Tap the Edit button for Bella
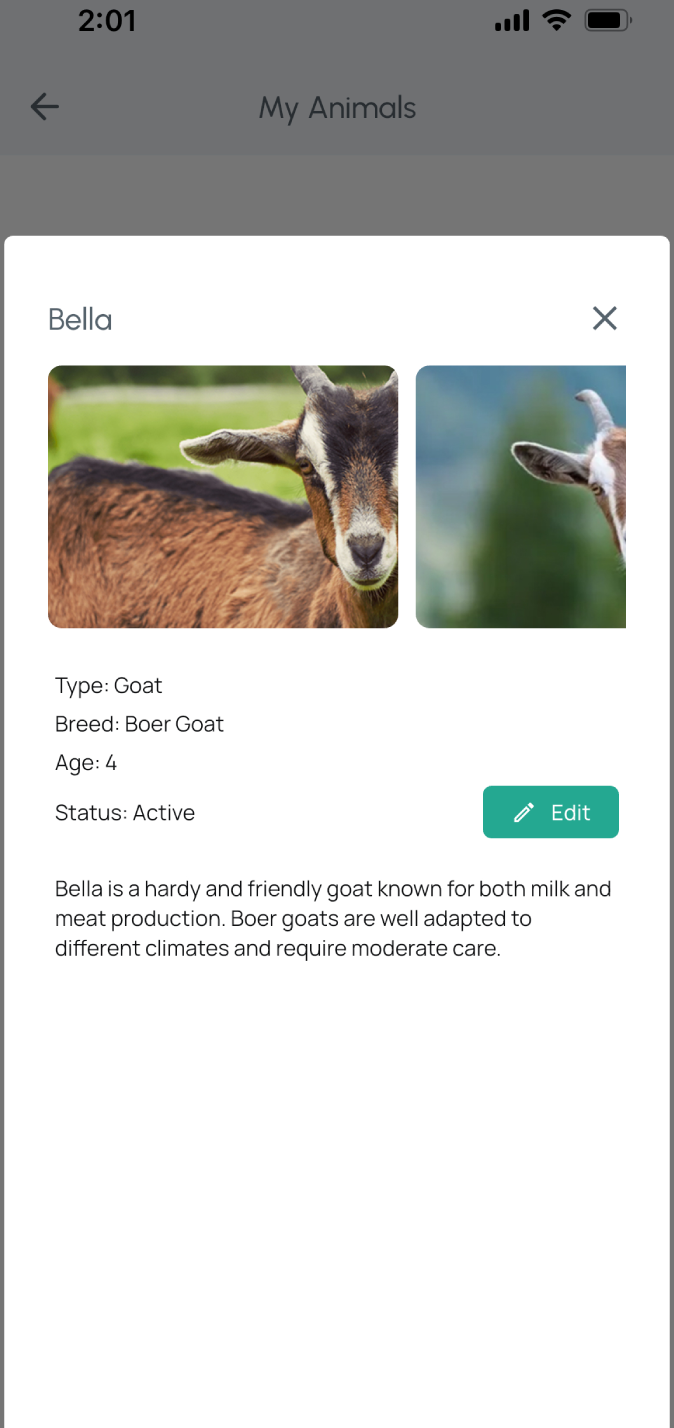This screenshot has width=674, height=1428. tap(551, 812)
